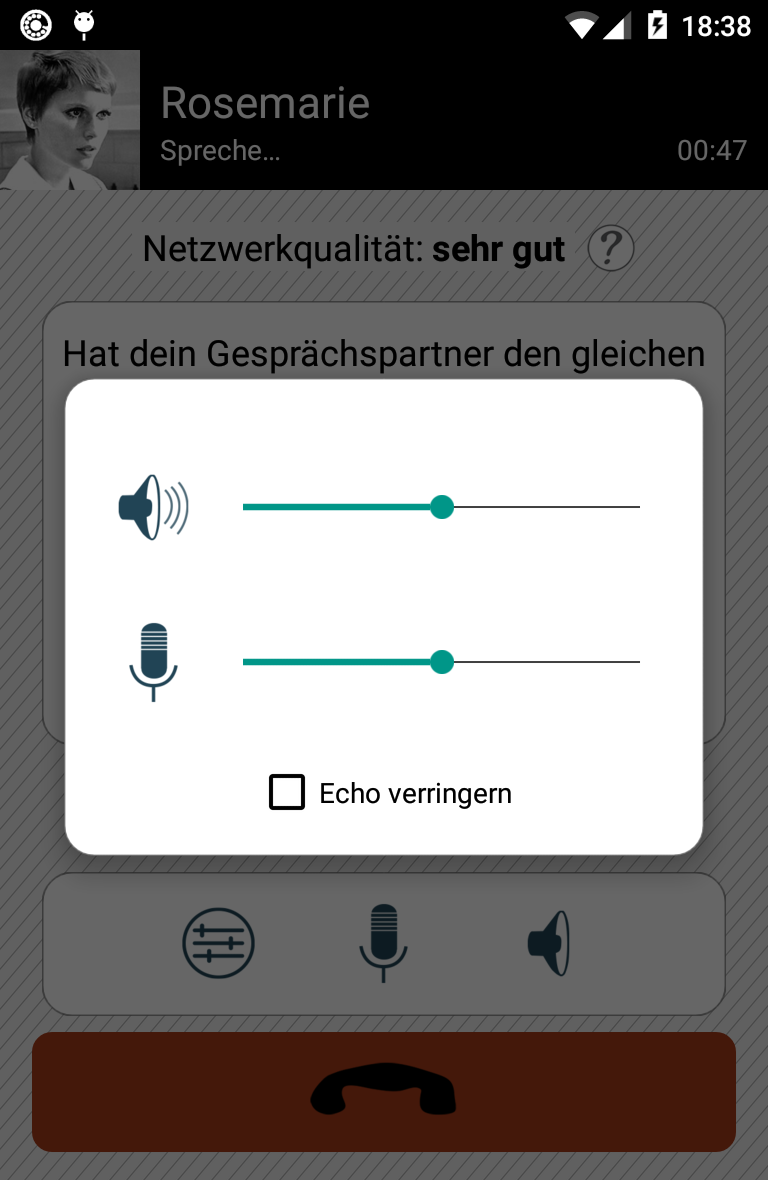Toggle the loudspeaker in the call toolbar
The image size is (768, 1180).
pyautogui.click(x=549, y=943)
